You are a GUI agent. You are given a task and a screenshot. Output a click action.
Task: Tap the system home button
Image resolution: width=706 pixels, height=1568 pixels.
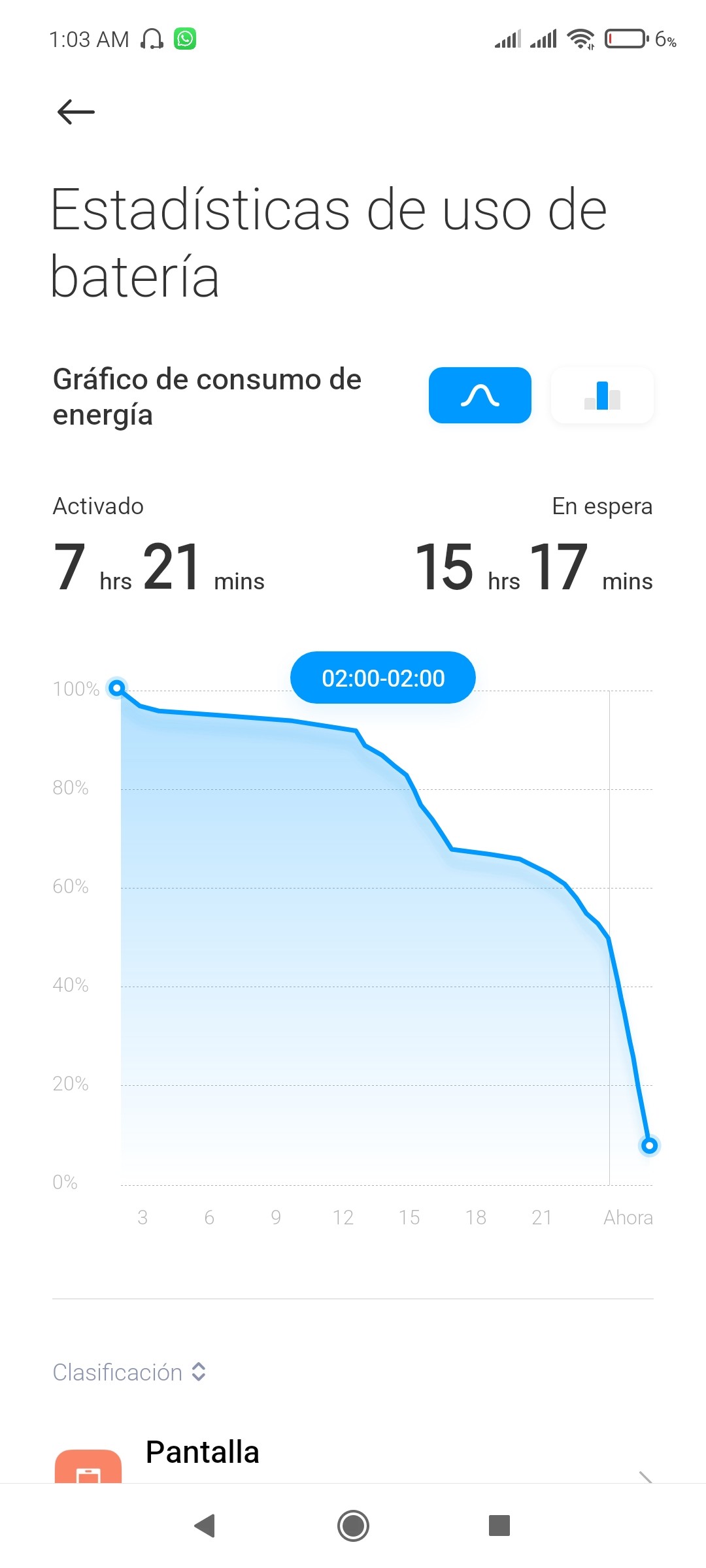[353, 1526]
